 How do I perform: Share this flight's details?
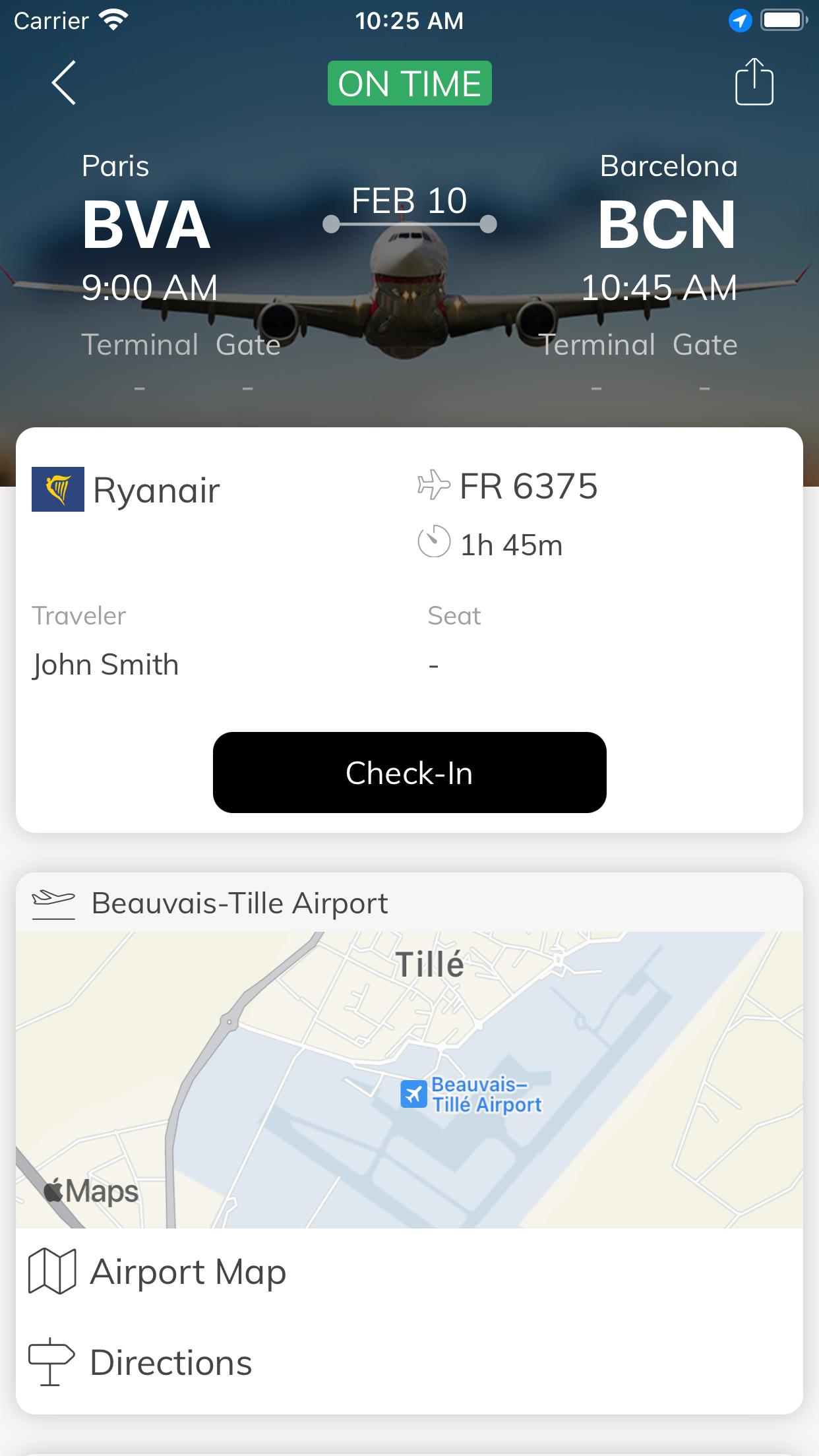pos(754,81)
